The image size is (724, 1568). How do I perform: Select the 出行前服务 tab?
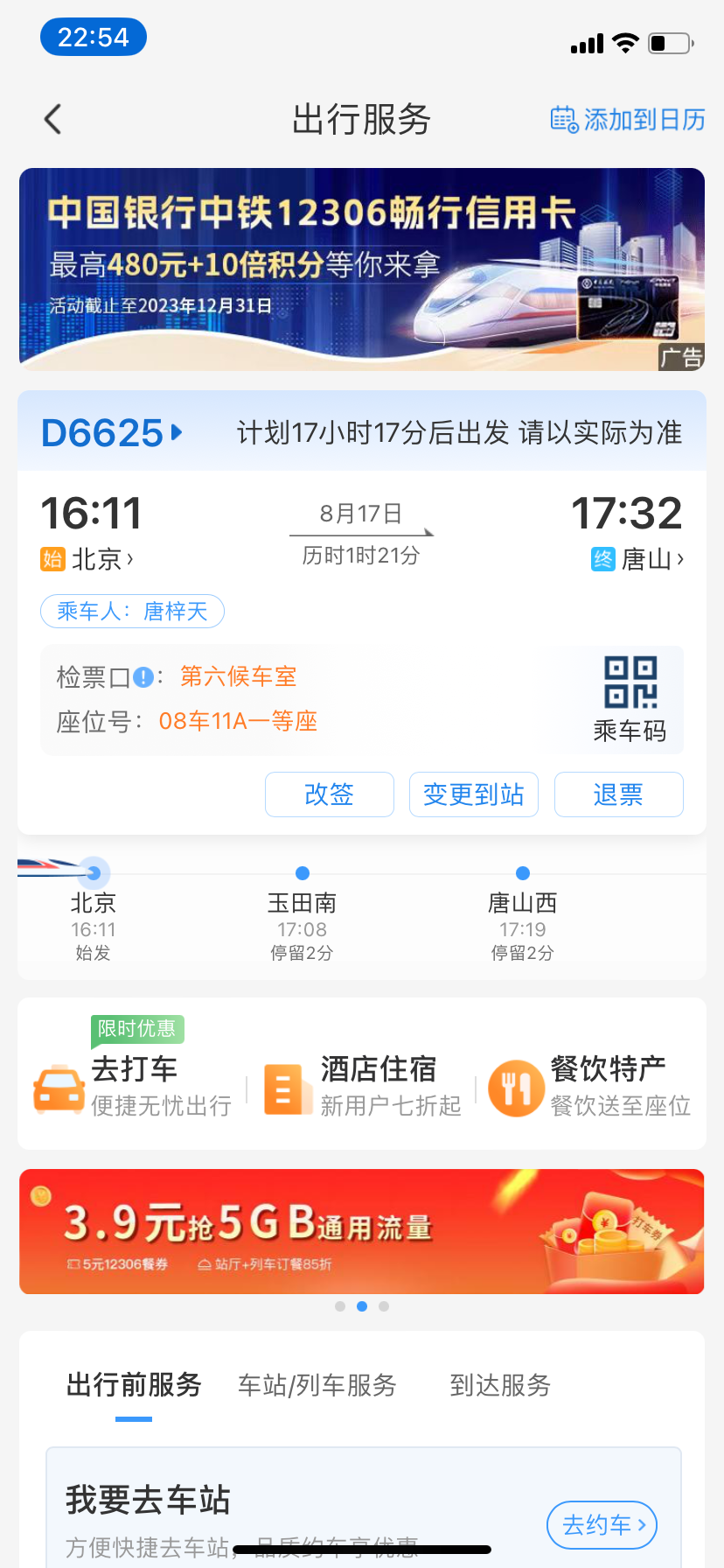pyautogui.click(x=134, y=1385)
